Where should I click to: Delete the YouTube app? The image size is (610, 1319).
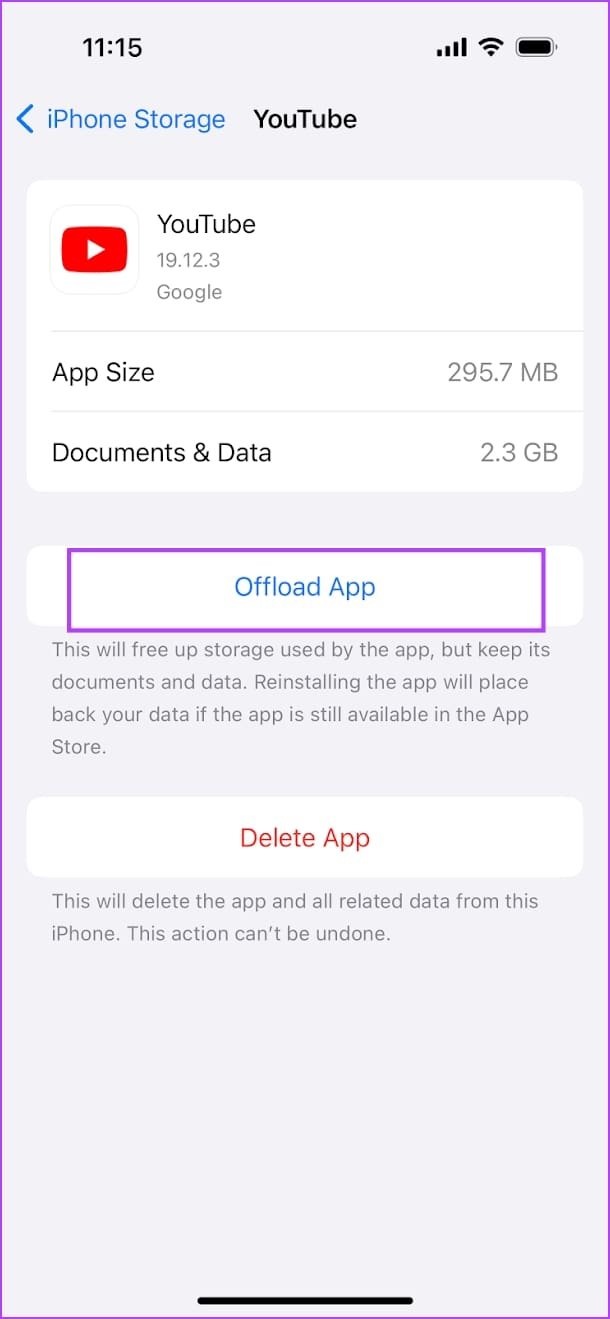[305, 838]
